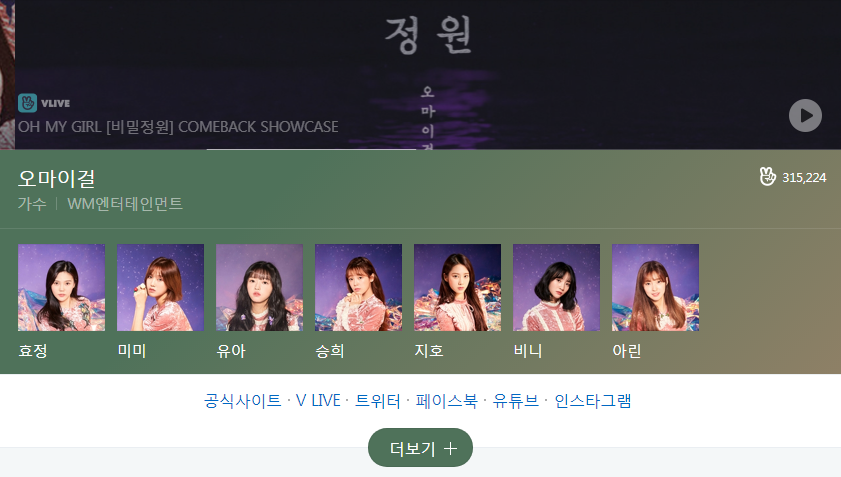Open 아린's member profile
The width and height of the screenshot is (841, 477).
(x=655, y=288)
